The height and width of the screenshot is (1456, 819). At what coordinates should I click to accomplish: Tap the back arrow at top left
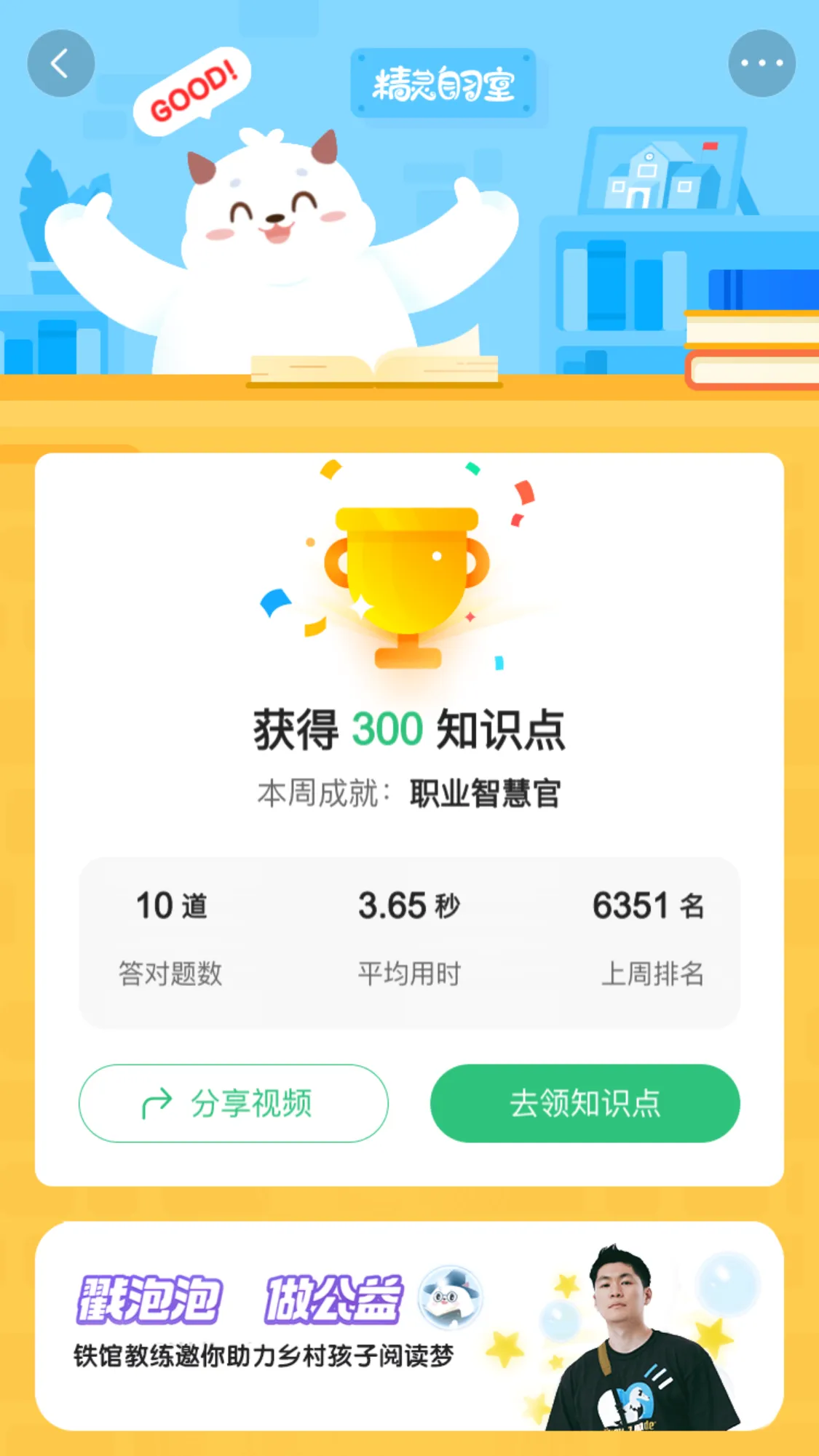[62, 63]
